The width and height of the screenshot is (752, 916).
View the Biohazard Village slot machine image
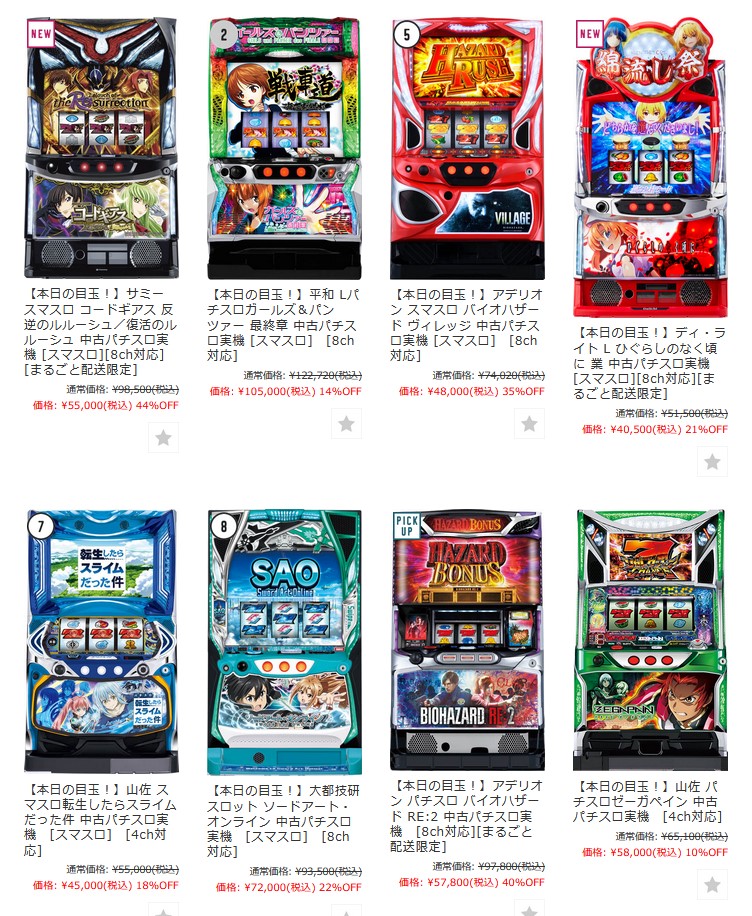(467, 148)
